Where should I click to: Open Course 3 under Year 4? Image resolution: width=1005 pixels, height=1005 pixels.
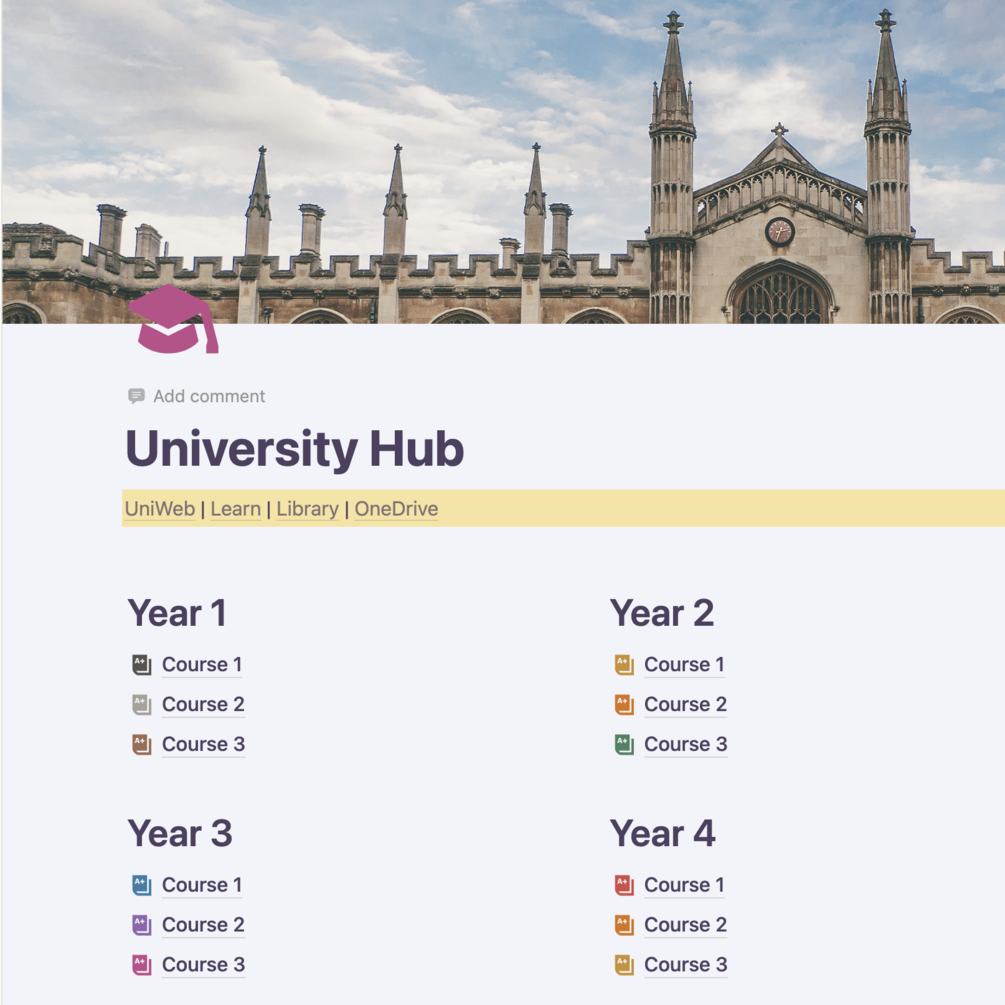click(685, 965)
